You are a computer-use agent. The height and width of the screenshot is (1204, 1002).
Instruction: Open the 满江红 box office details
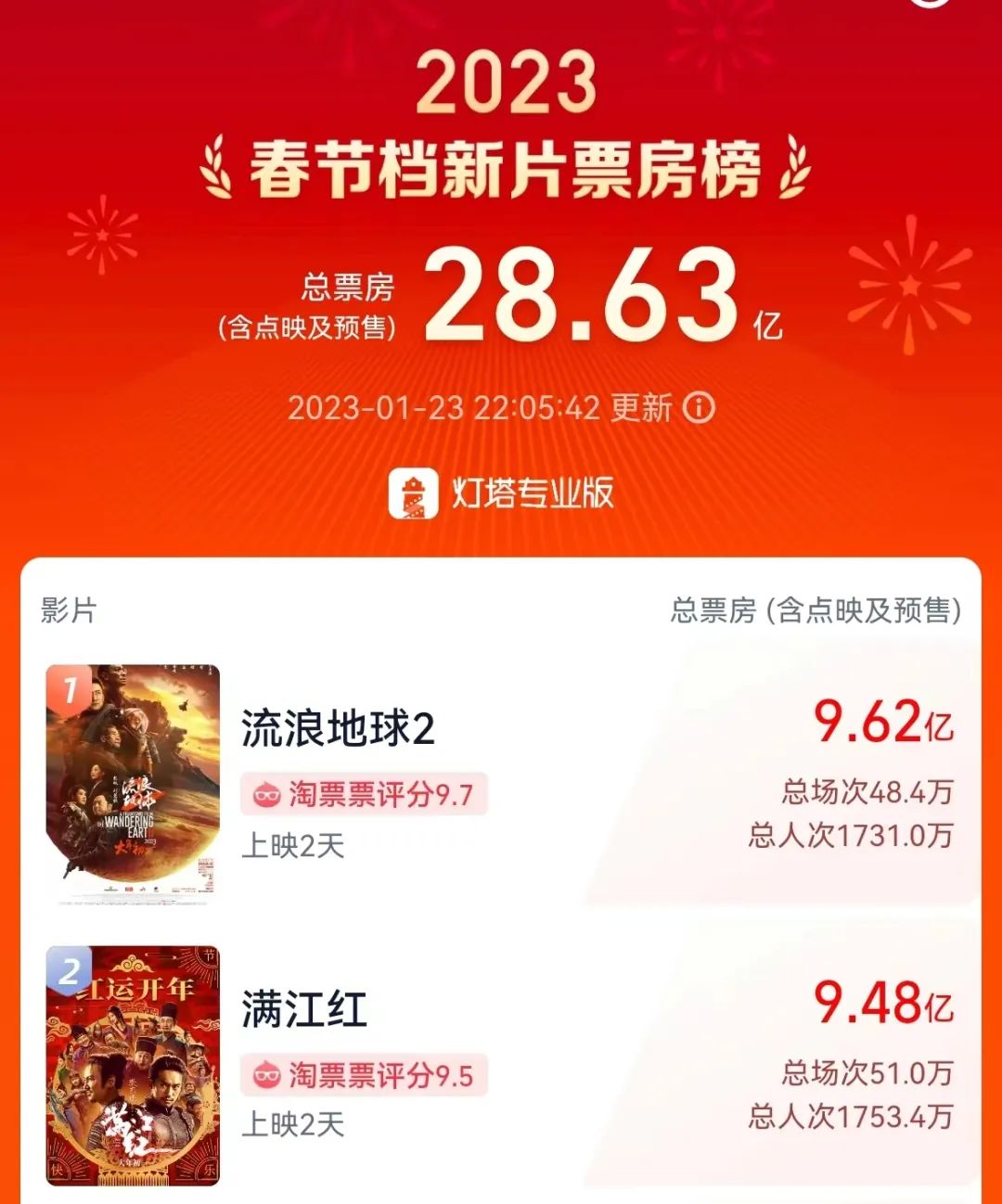click(x=882, y=1004)
